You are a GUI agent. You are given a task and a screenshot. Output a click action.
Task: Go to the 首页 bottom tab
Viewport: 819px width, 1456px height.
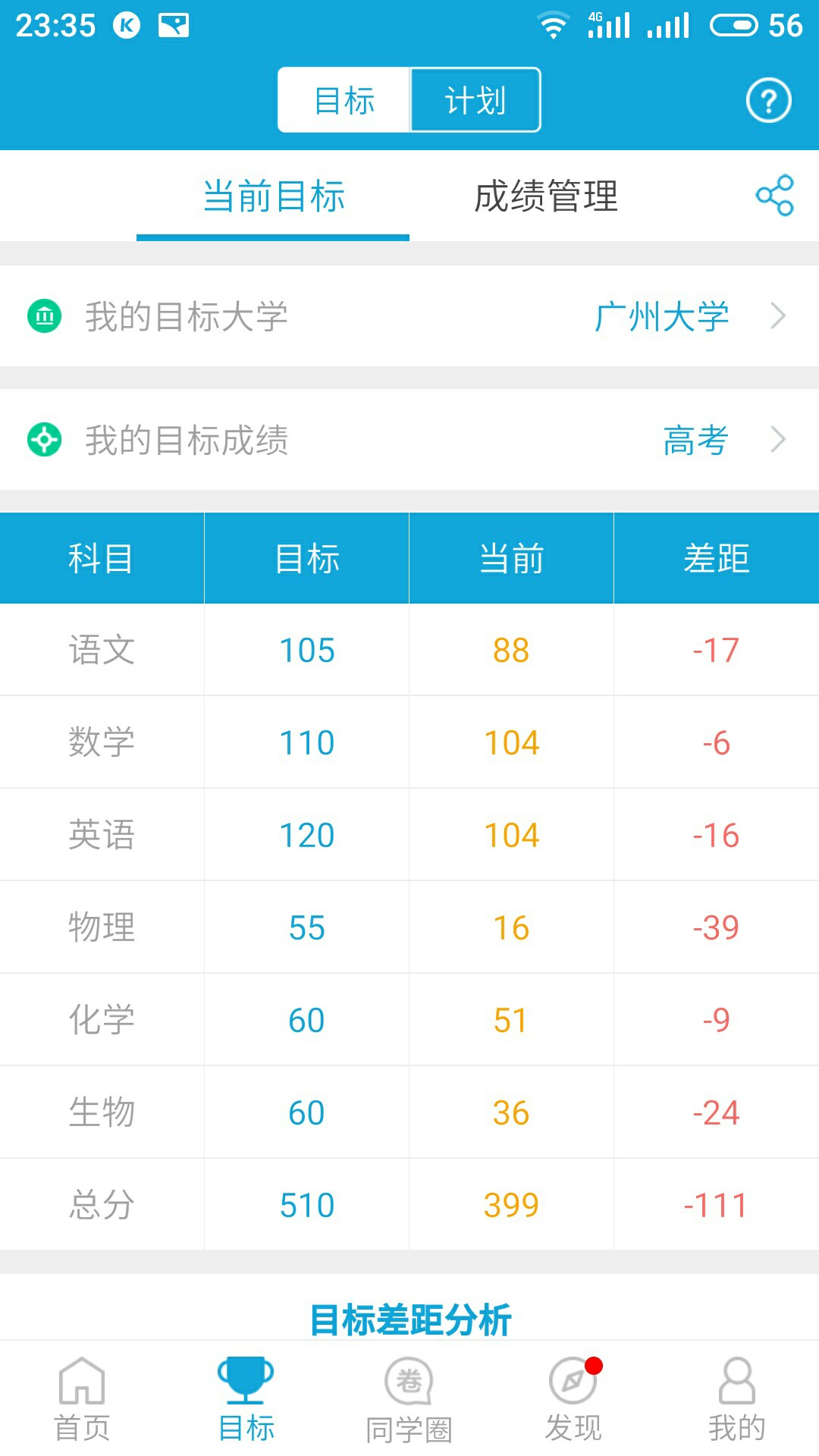(x=82, y=1399)
